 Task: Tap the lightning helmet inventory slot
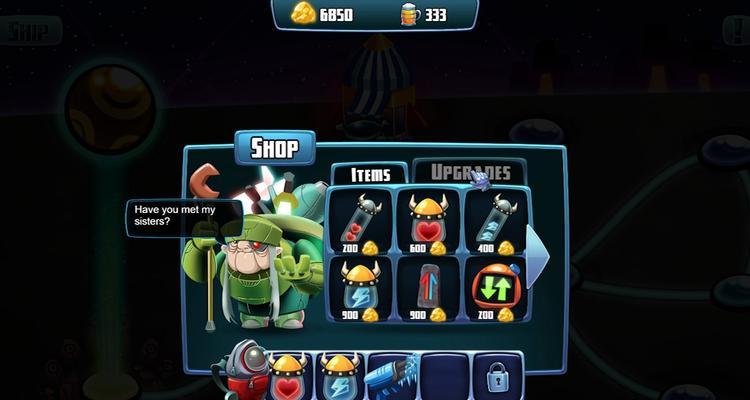click(x=340, y=377)
